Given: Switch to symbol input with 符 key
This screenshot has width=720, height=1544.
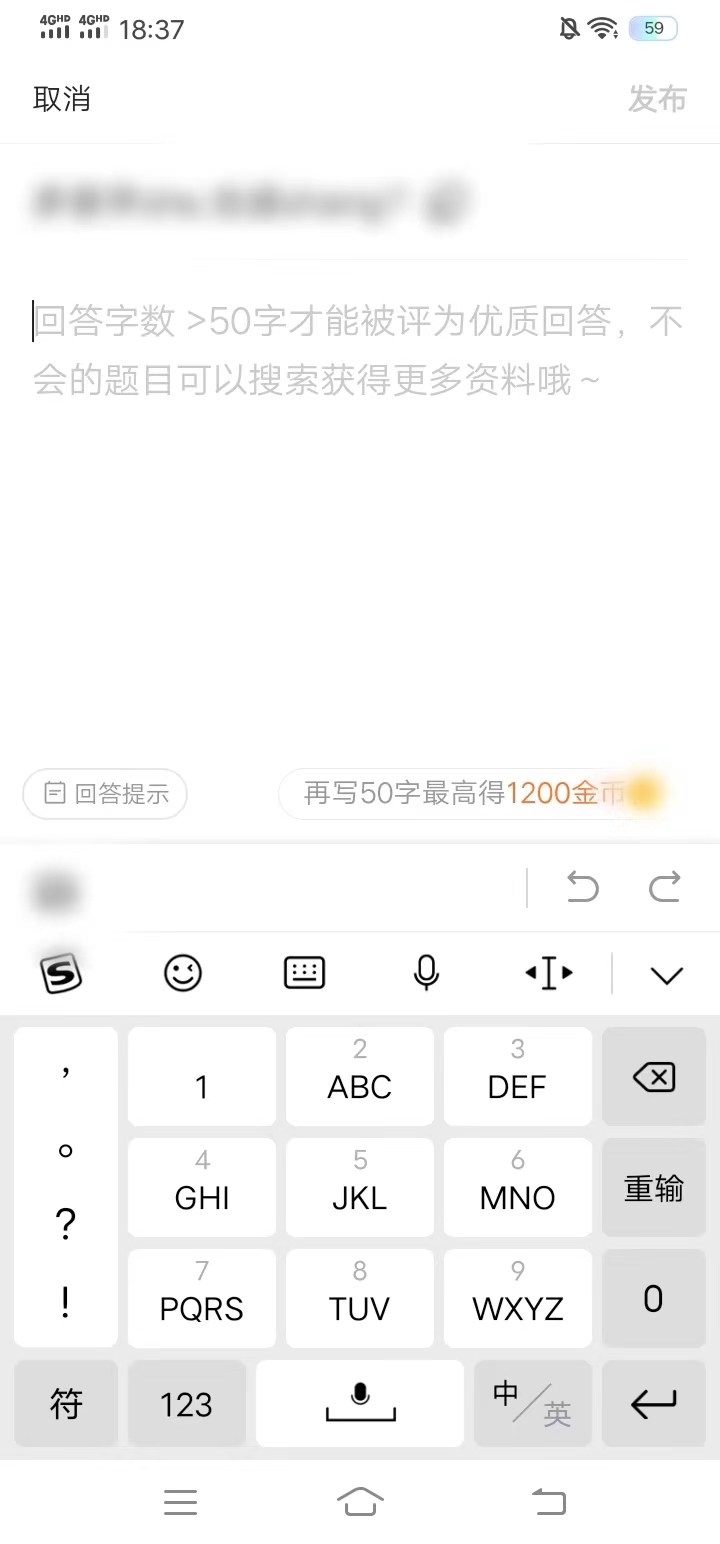Looking at the screenshot, I should coord(66,1404).
